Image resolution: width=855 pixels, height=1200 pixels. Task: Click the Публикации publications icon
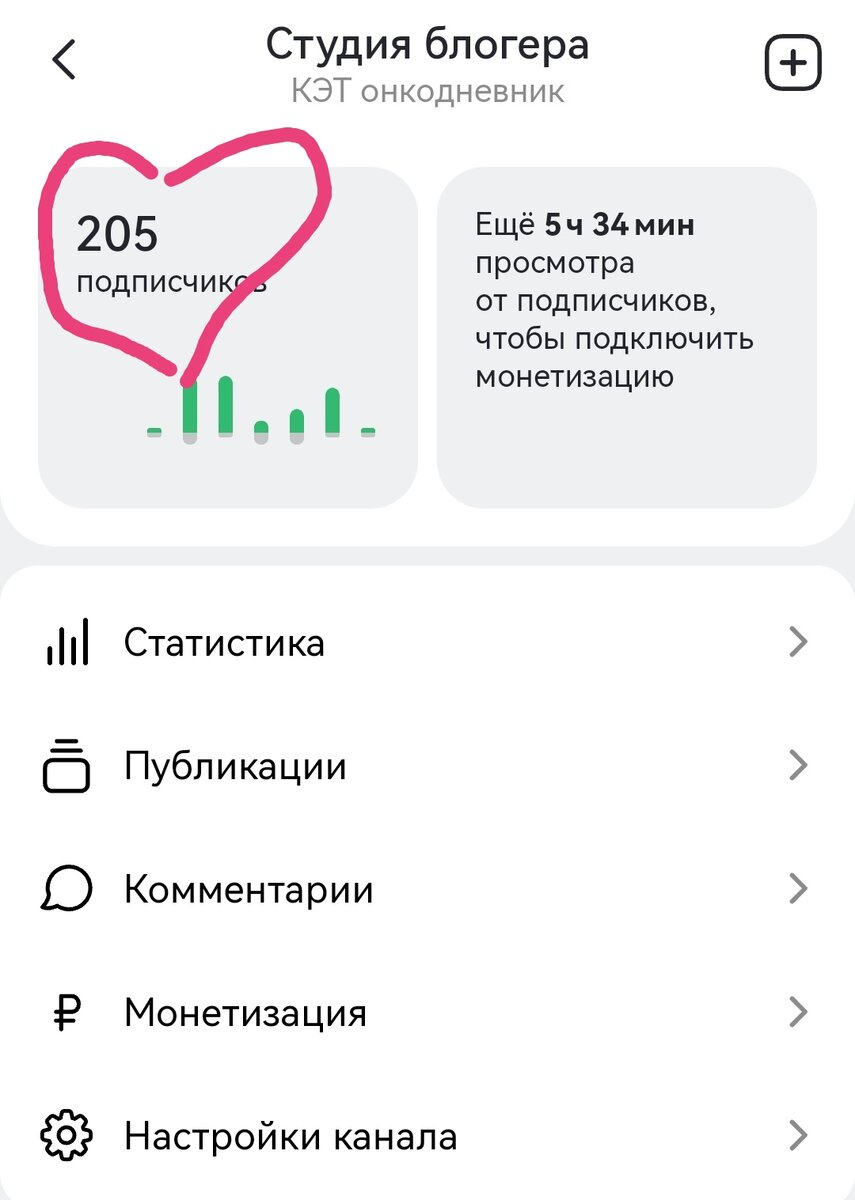(67, 765)
